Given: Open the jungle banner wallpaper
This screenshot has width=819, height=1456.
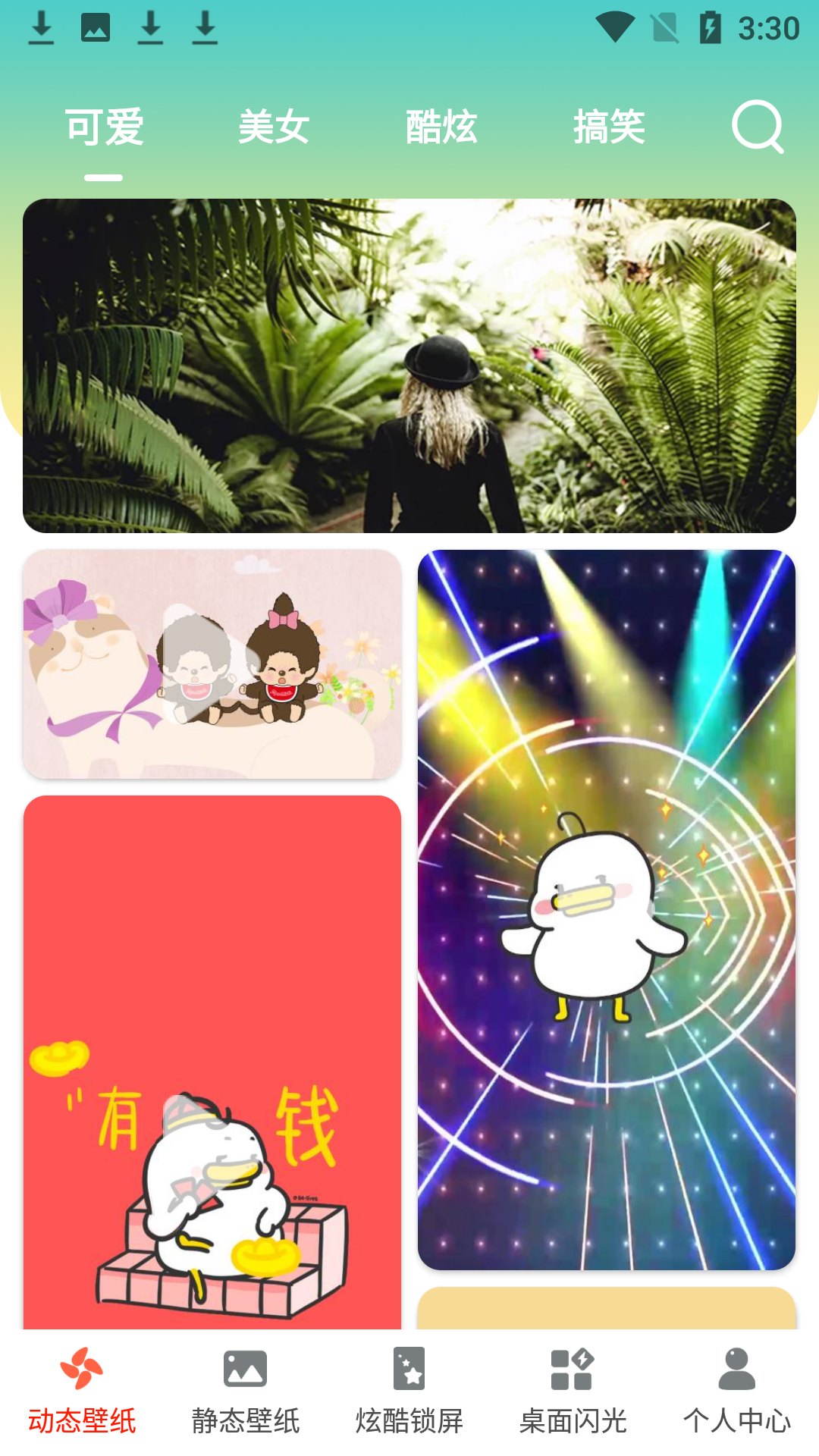Looking at the screenshot, I should 409,364.
